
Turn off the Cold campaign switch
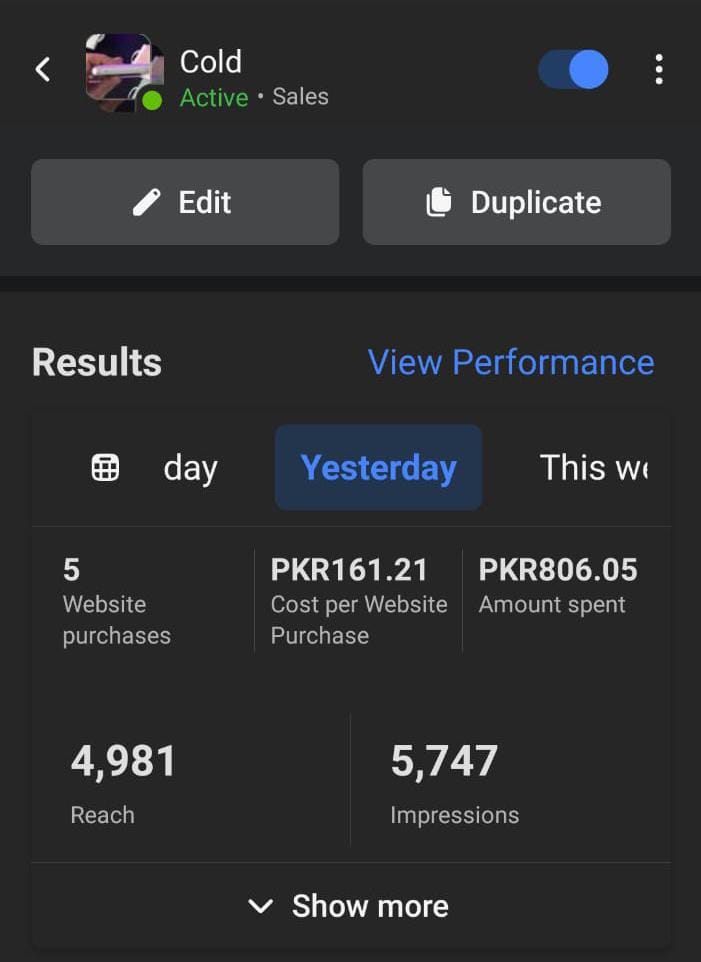click(x=574, y=70)
